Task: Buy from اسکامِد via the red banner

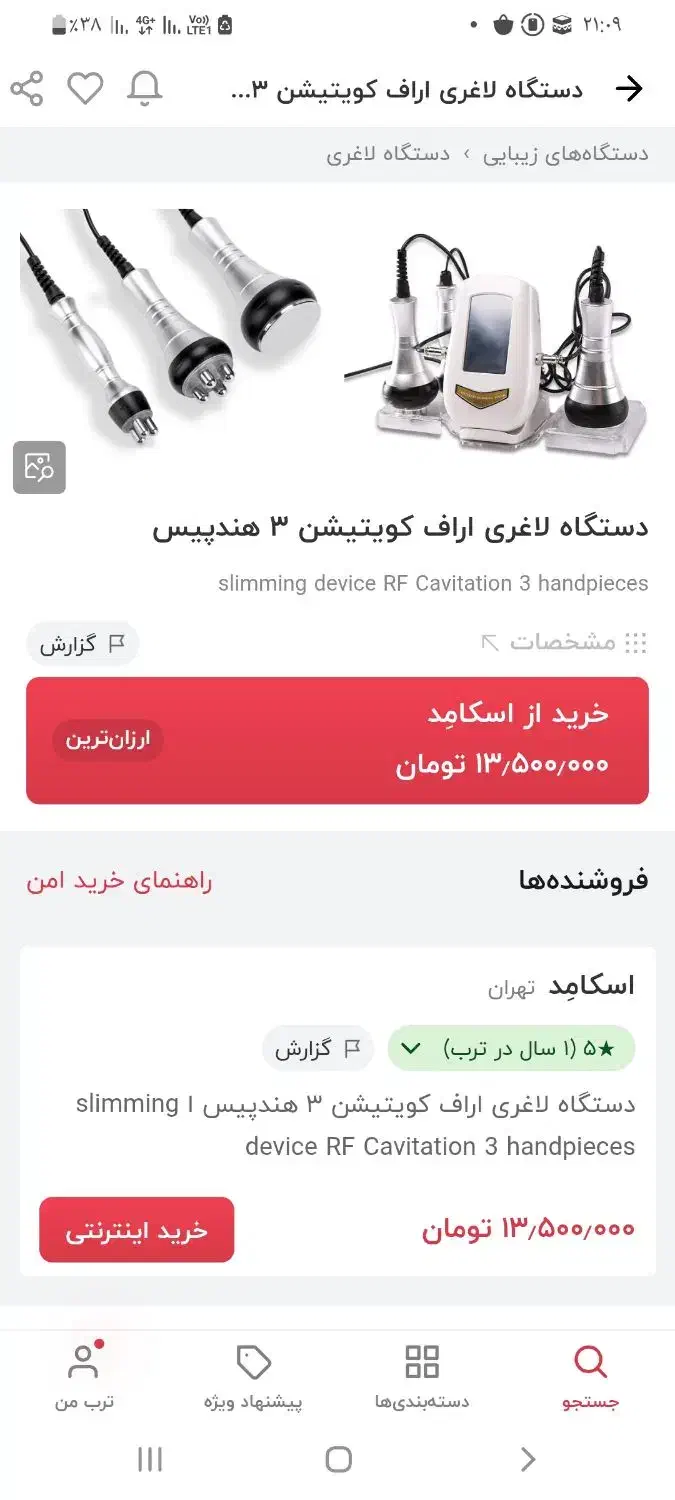Action: 337,740
